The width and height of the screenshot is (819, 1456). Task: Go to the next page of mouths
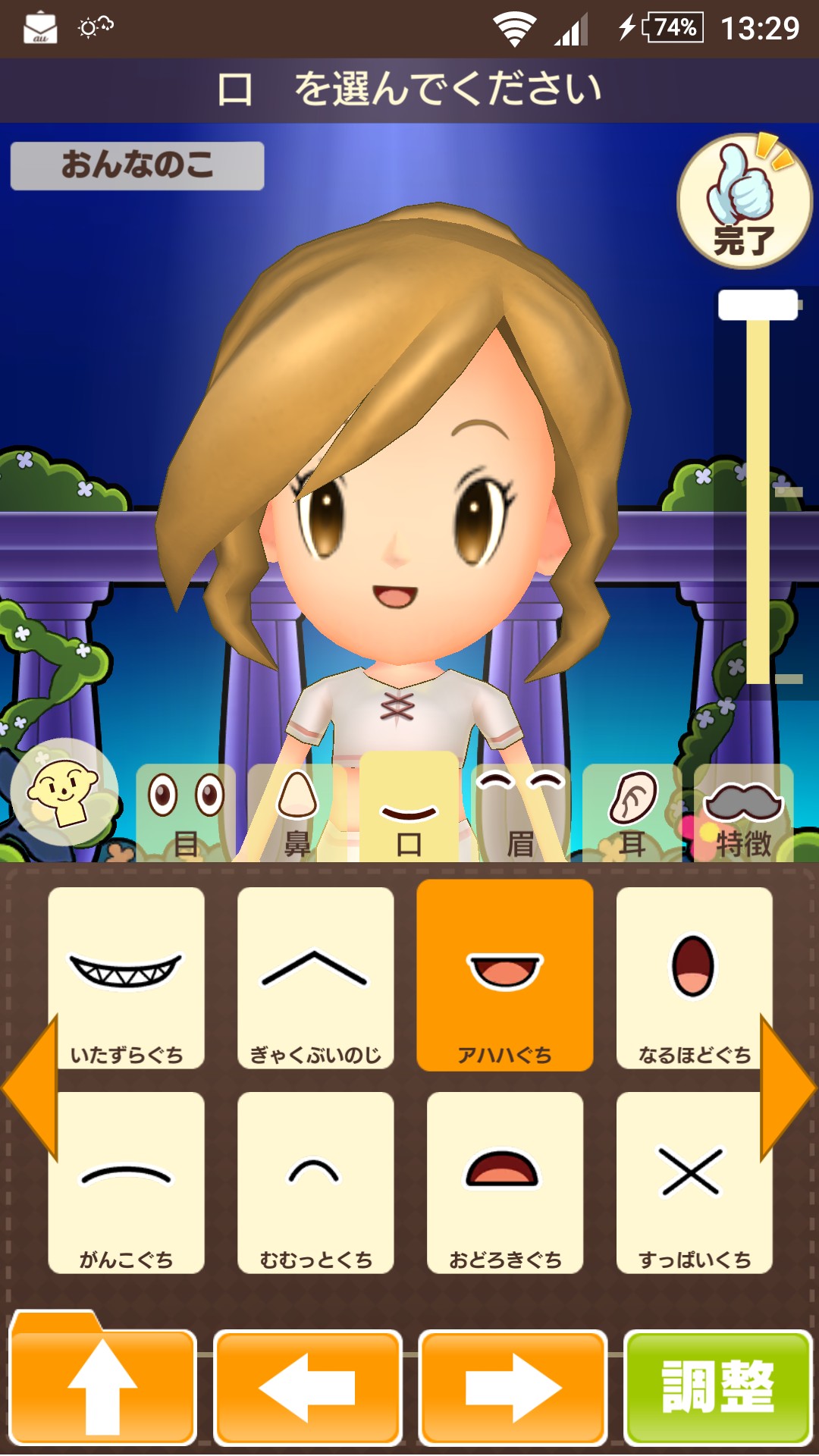point(790,1088)
